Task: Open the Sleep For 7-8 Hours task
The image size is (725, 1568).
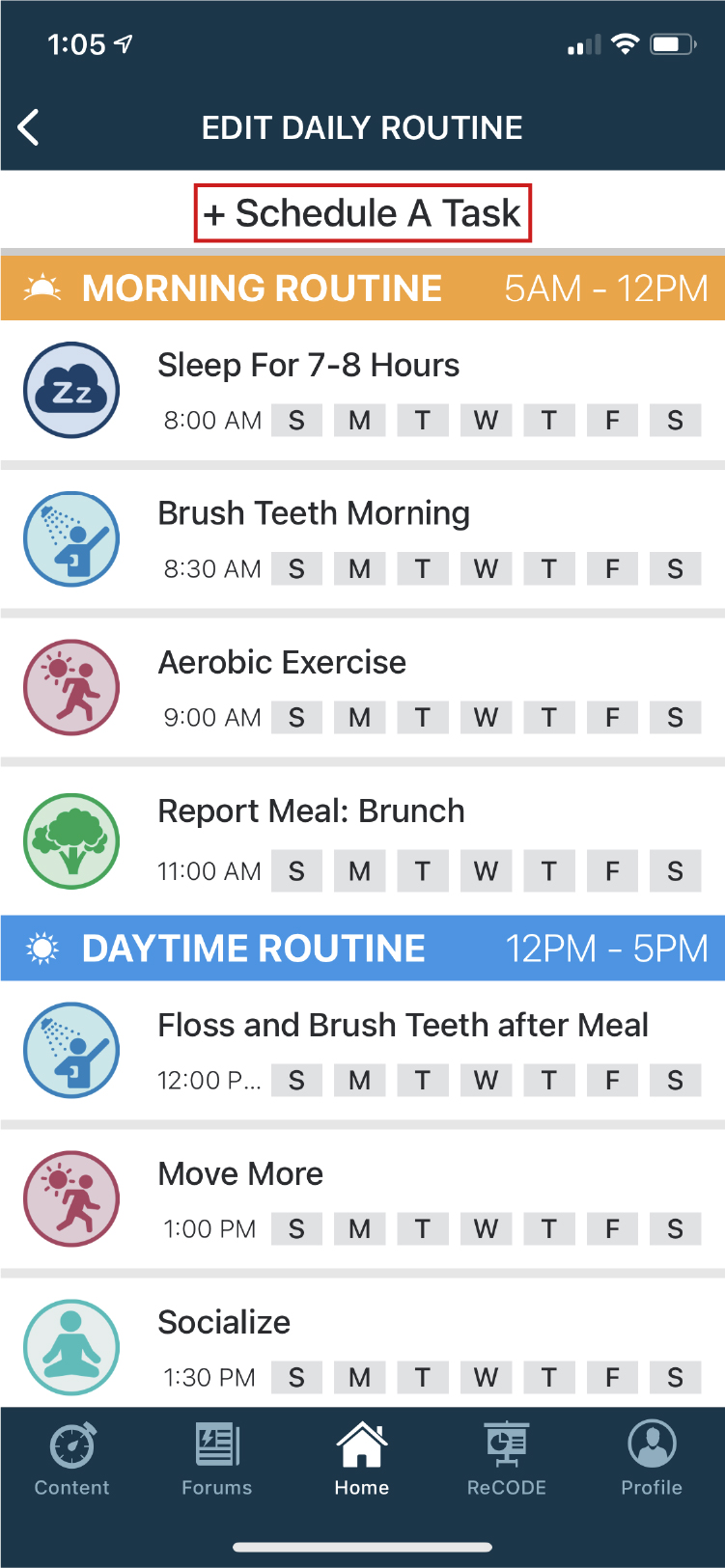Action: click(x=308, y=366)
